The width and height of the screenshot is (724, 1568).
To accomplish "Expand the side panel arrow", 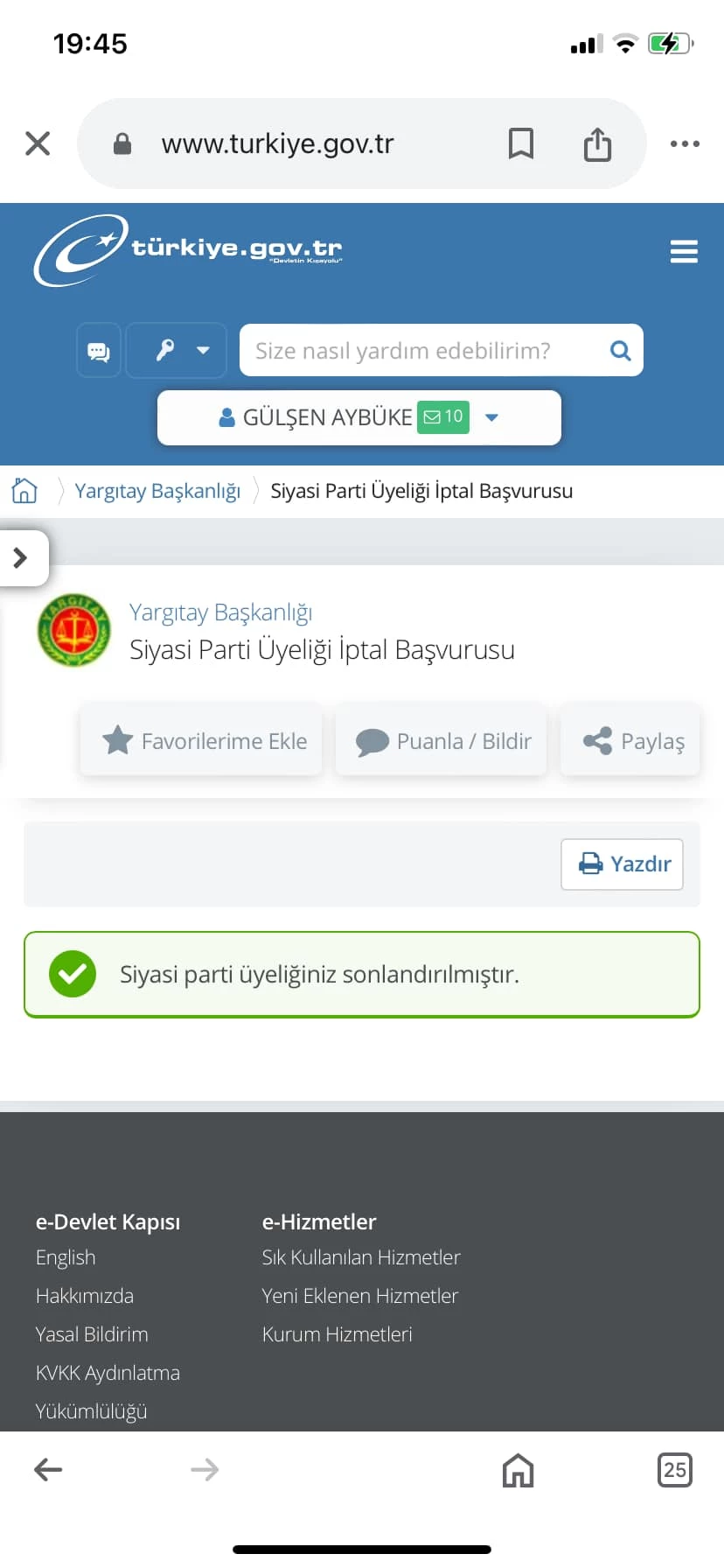I will [21, 557].
